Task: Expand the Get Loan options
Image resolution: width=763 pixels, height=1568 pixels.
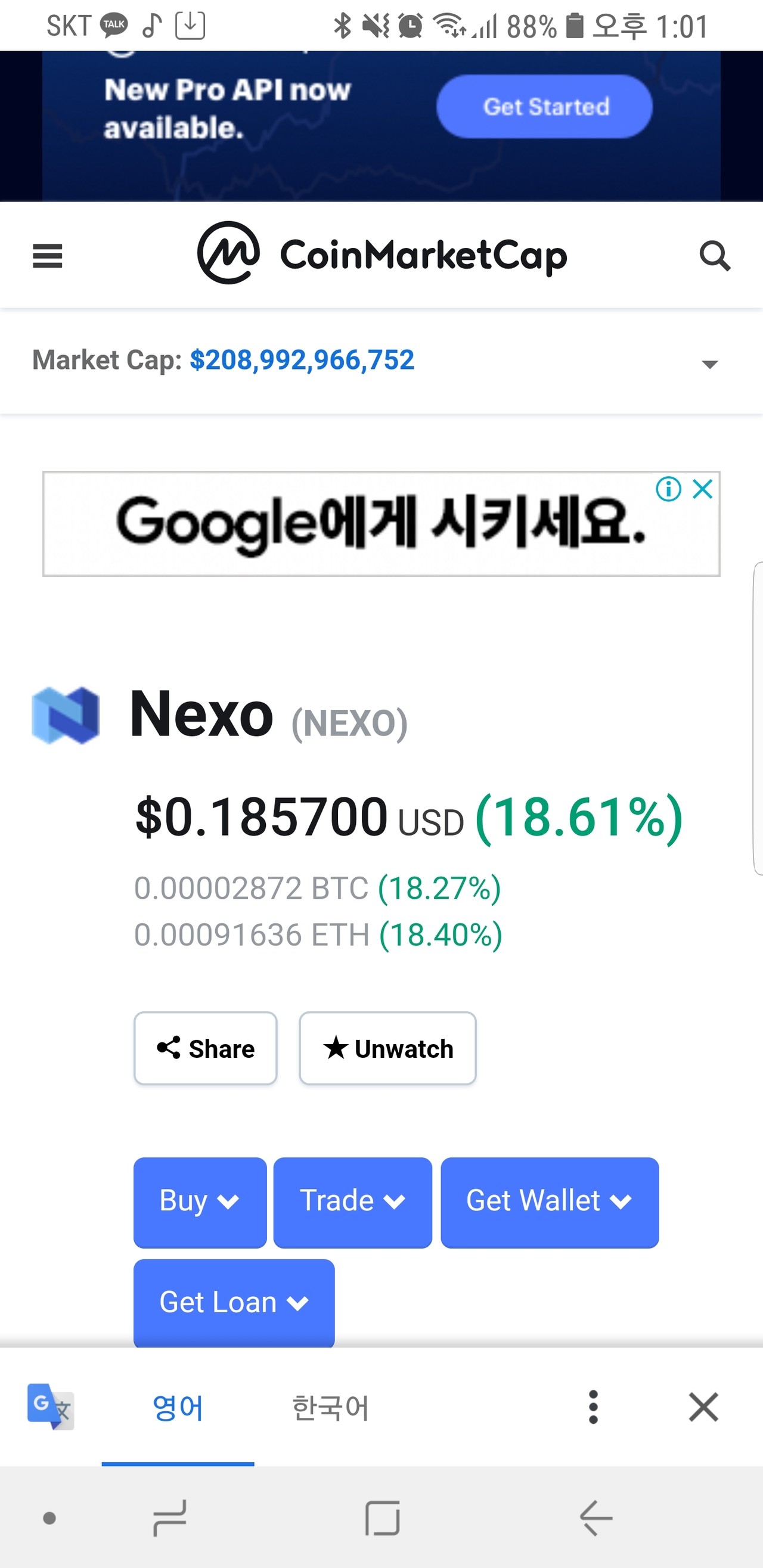Action: pyautogui.click(x=234, y=1302)
